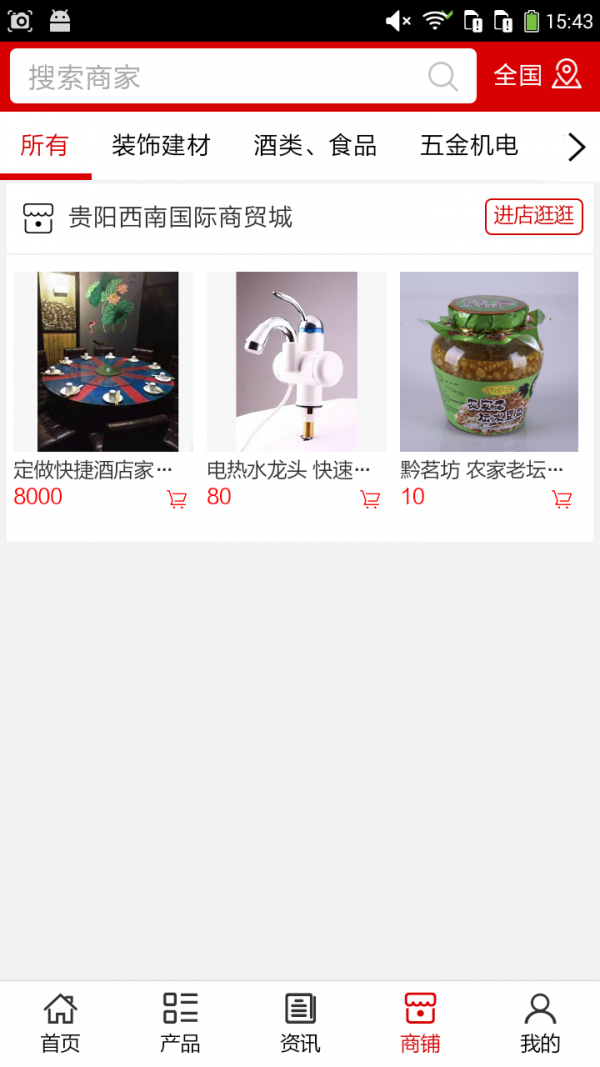600x1067 pixels.
Task: Switch to the 酒类、食品 tab
Action: [315, 146]
